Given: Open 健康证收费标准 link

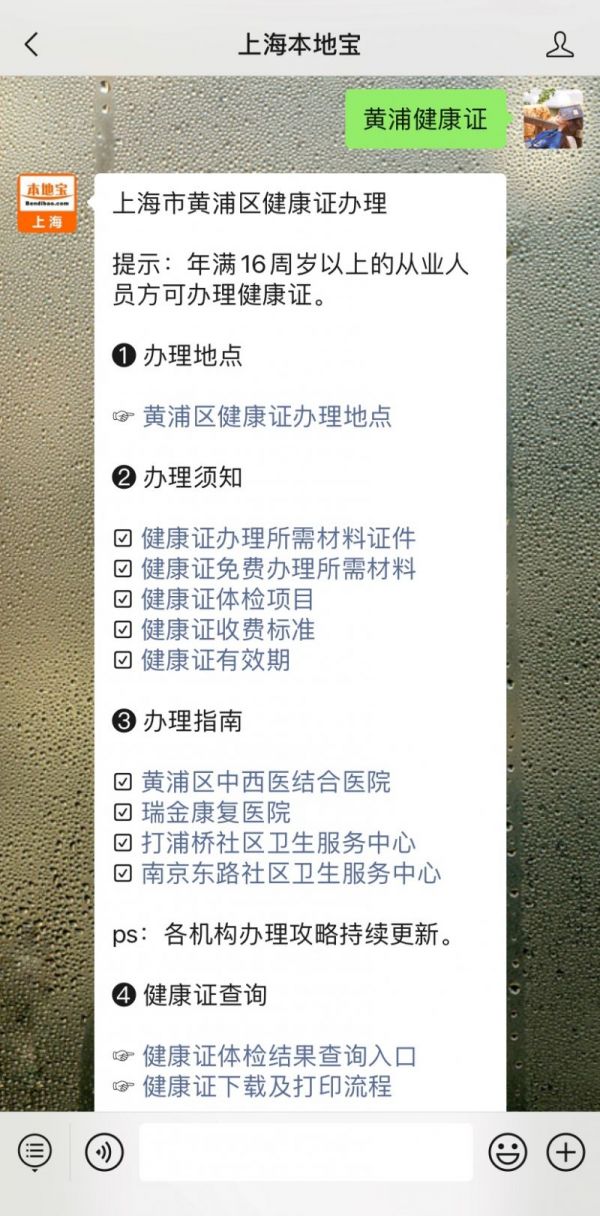Looking at the screenshot, I should coord(228,630).
